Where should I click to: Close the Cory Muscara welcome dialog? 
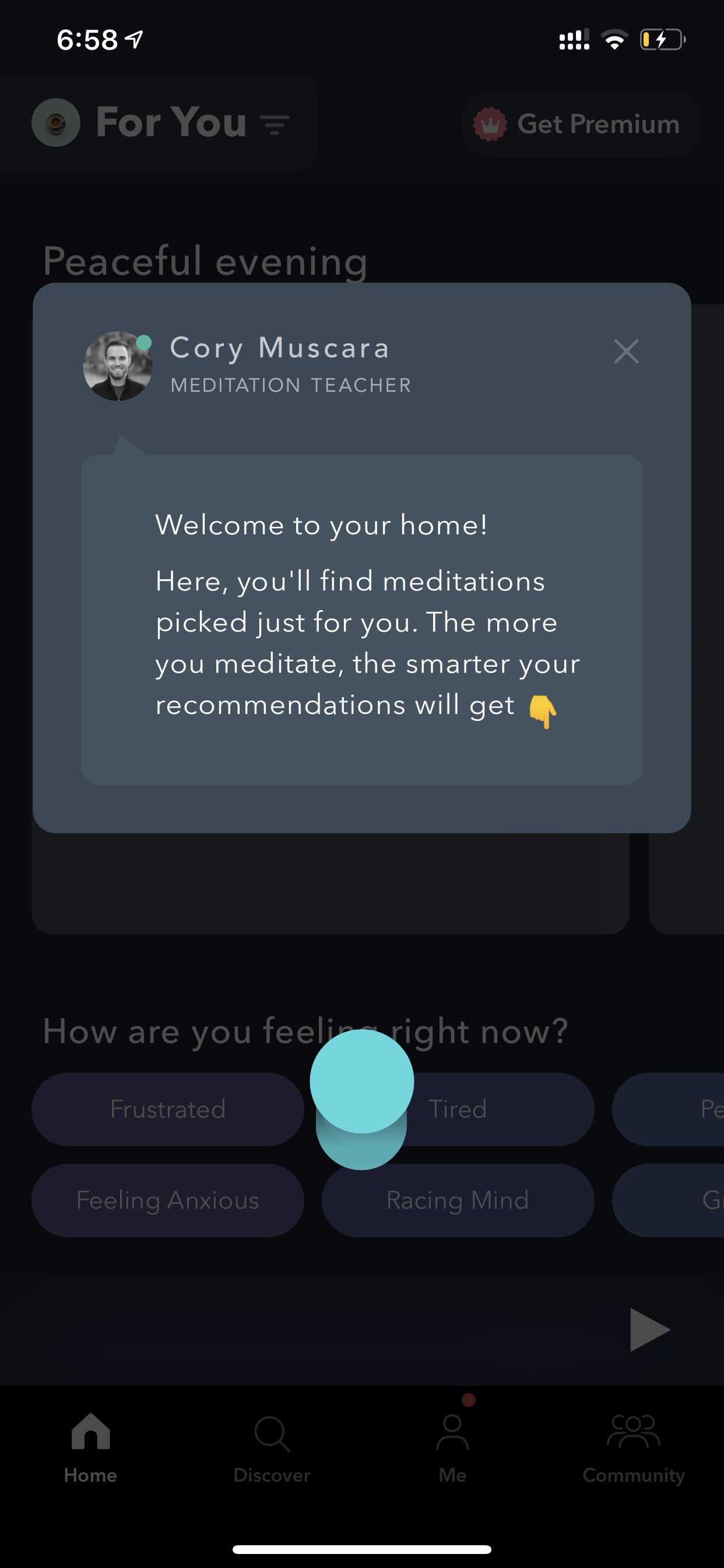pyautogui.click(x=626, y=351)
